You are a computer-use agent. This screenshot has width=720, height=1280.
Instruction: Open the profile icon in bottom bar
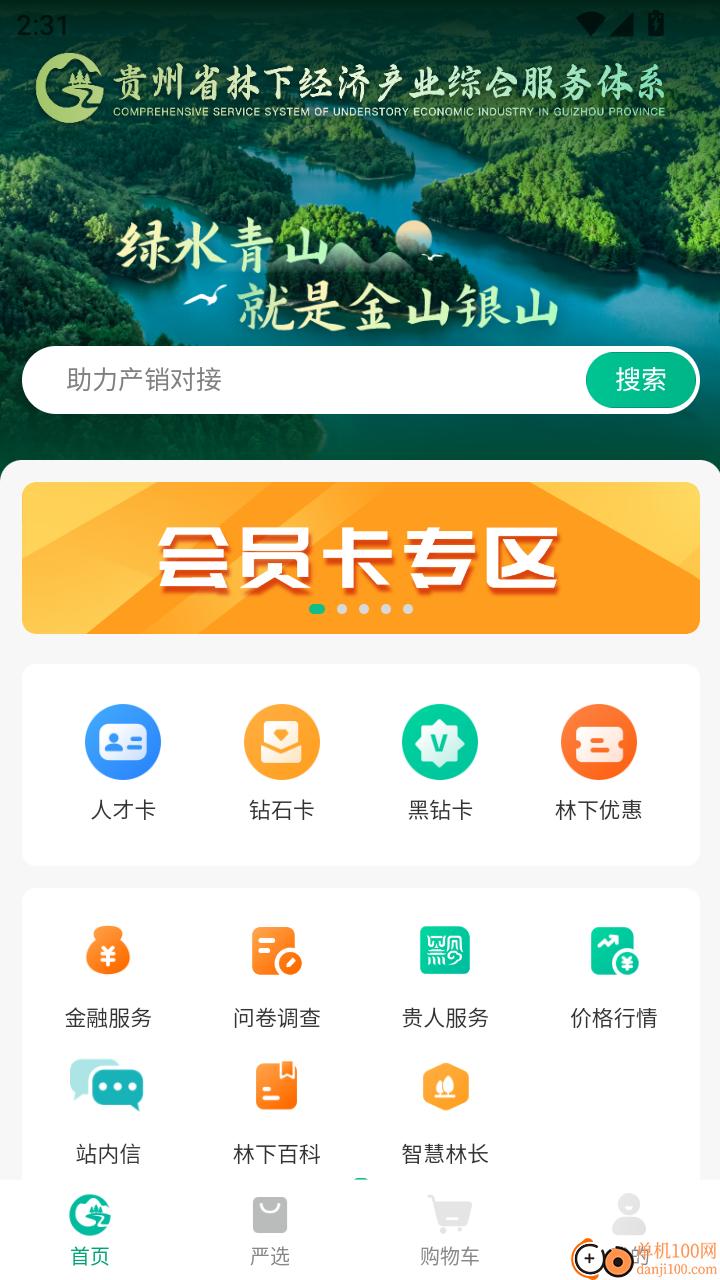(x=629, y=1226)
